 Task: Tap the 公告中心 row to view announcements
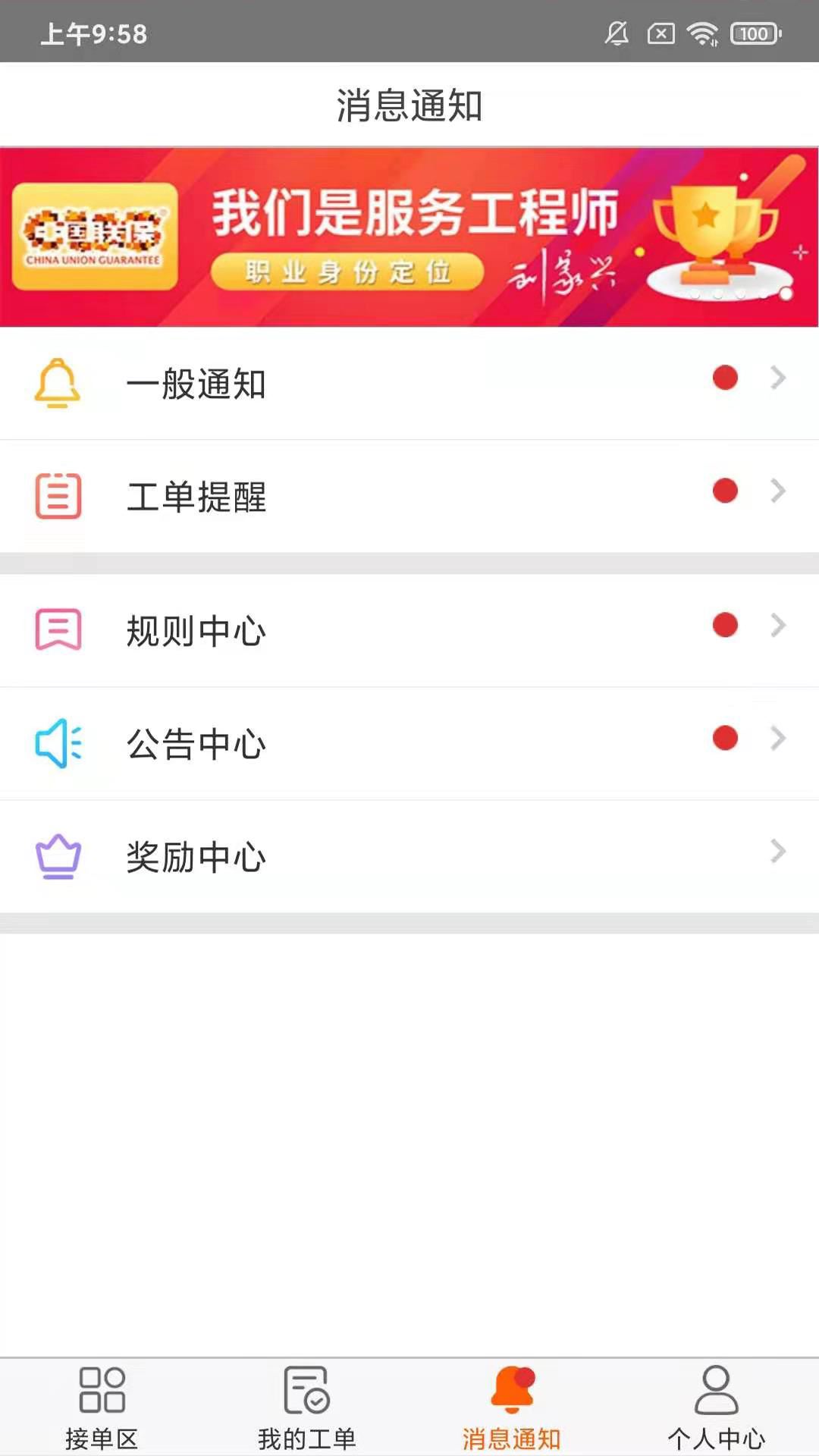point(409,742)
